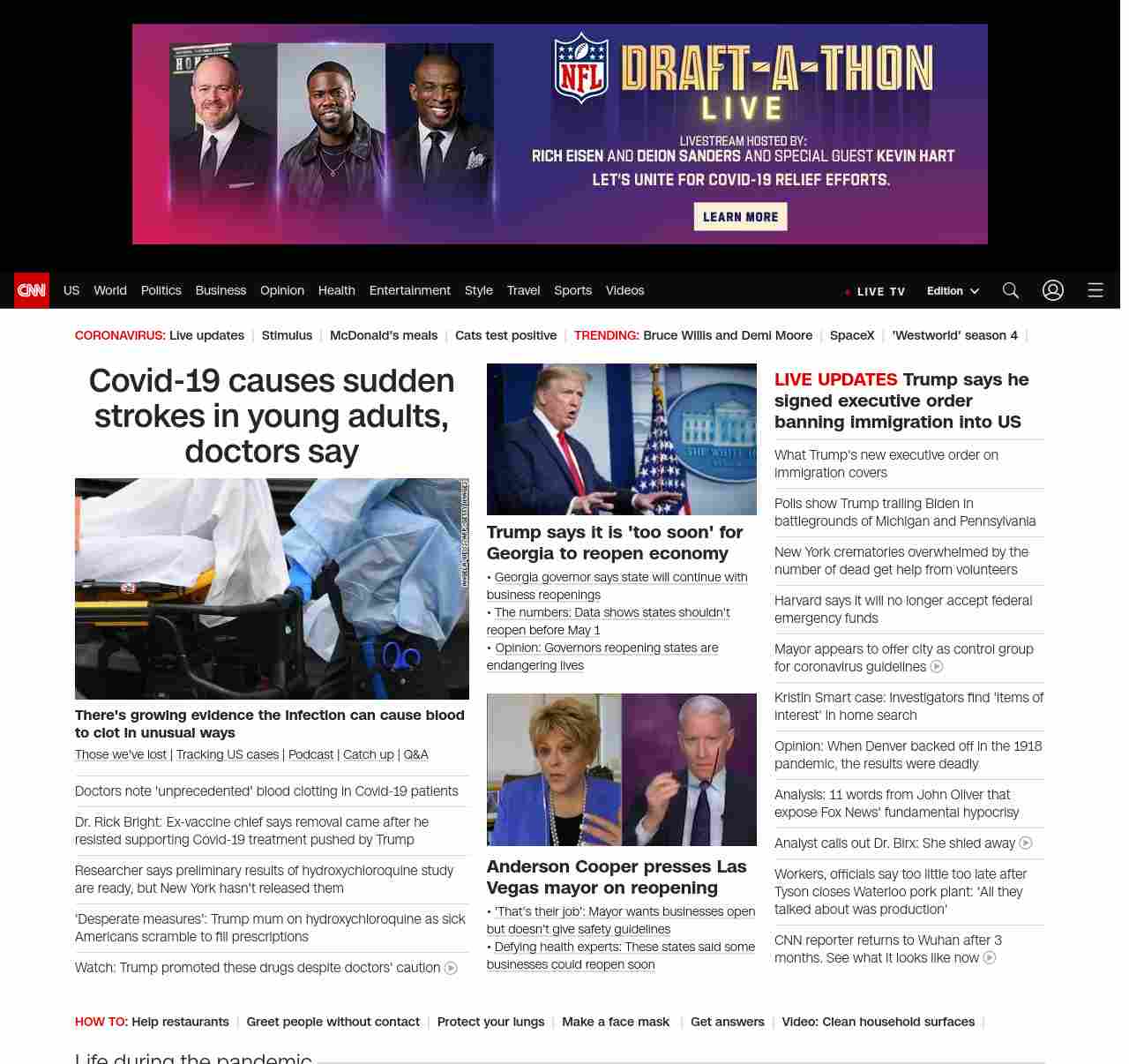Open the Coronavirus Live updates link

[x=206, y=335]
